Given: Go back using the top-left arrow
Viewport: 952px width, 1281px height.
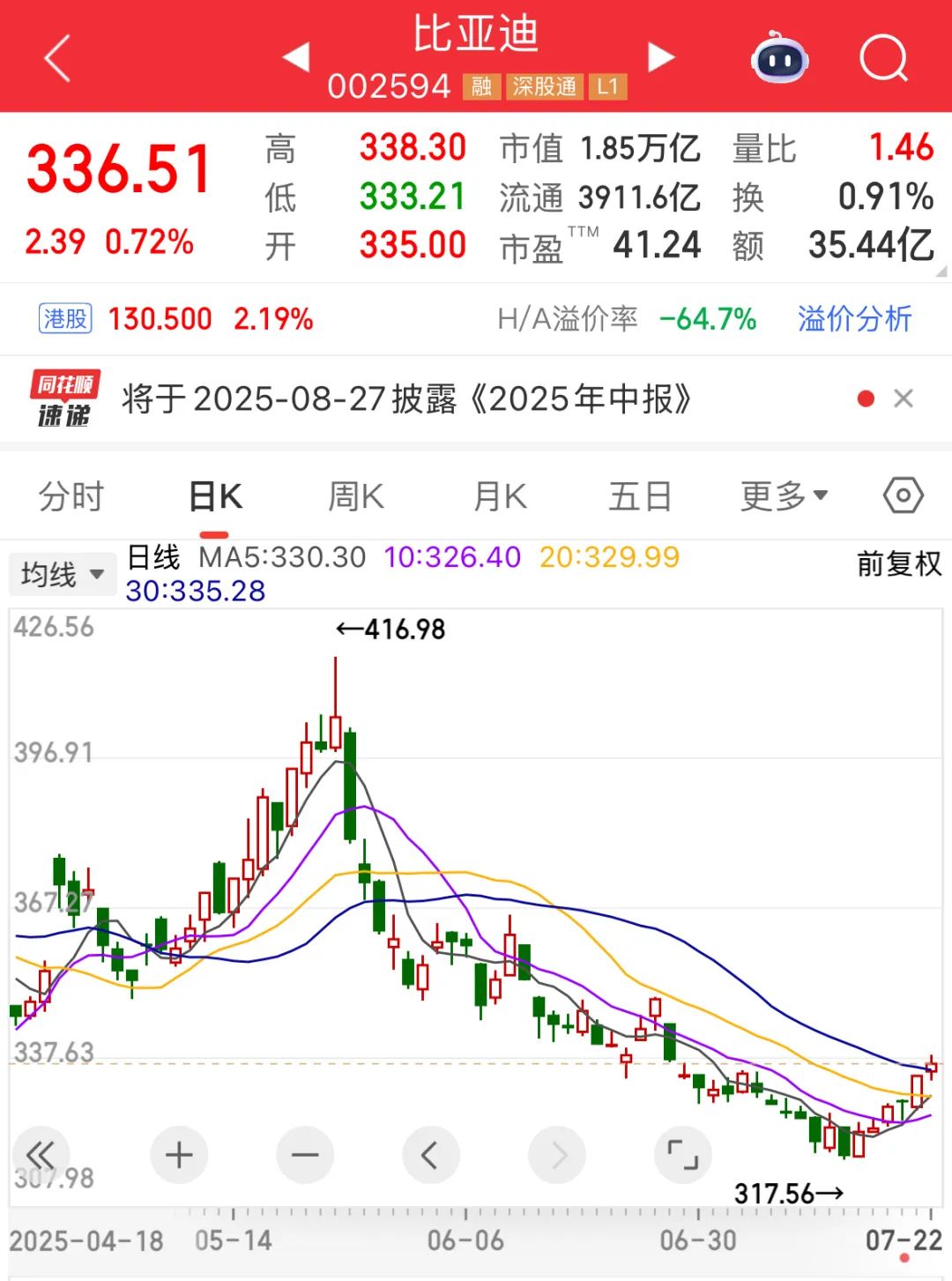Looking at the screenshot, I should [57, 59].
